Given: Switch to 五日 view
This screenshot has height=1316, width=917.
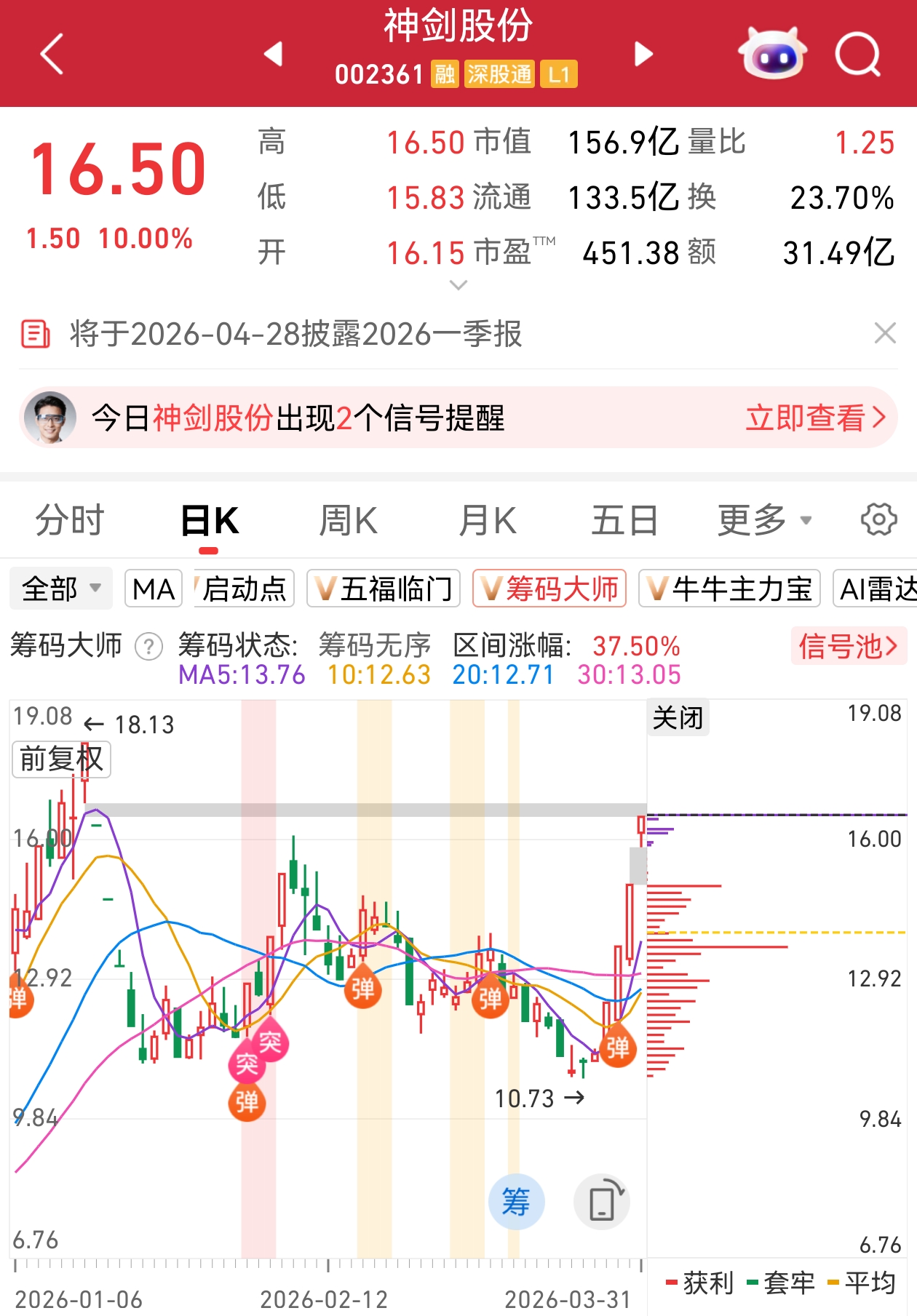Looking at the screenshot, I should (624, 521).
